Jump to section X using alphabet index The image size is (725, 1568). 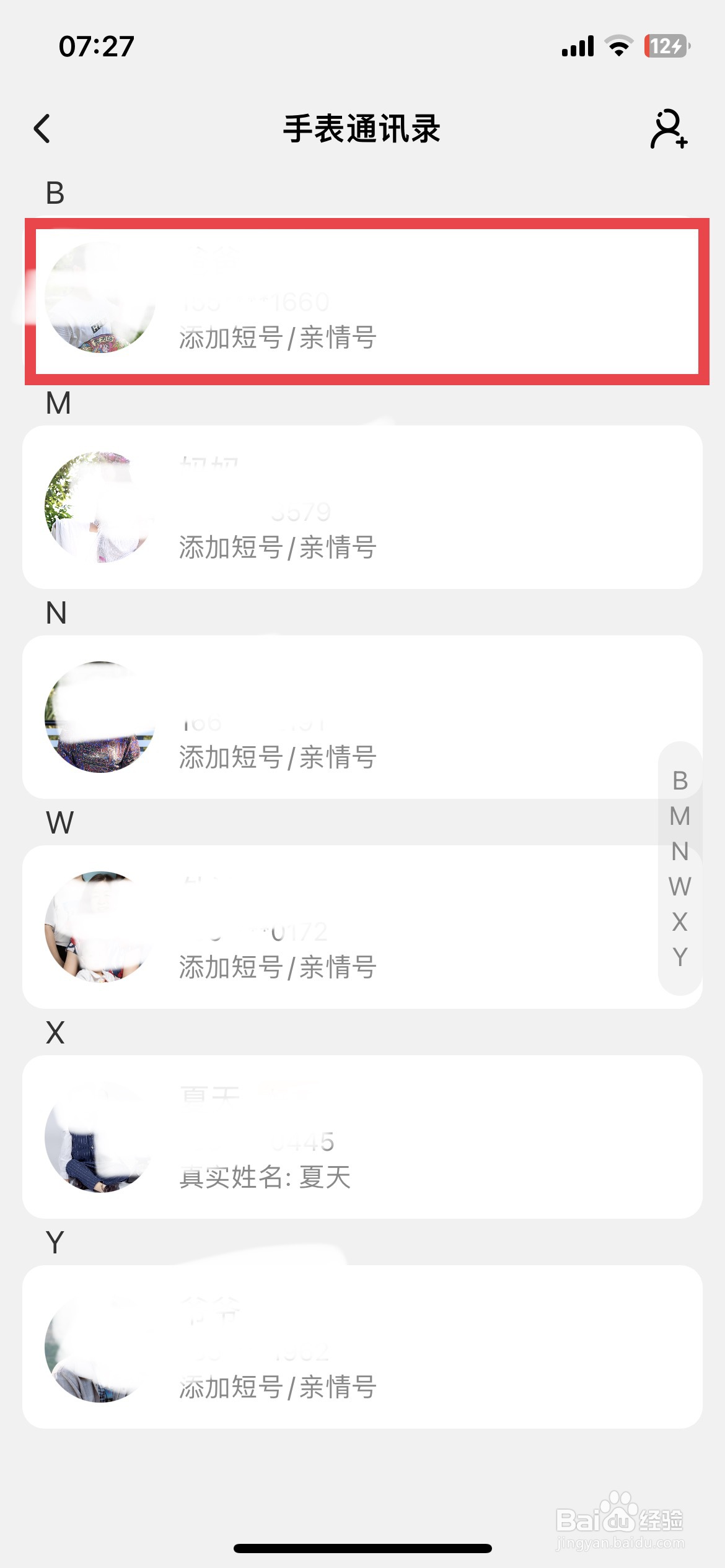click(679, 923)
